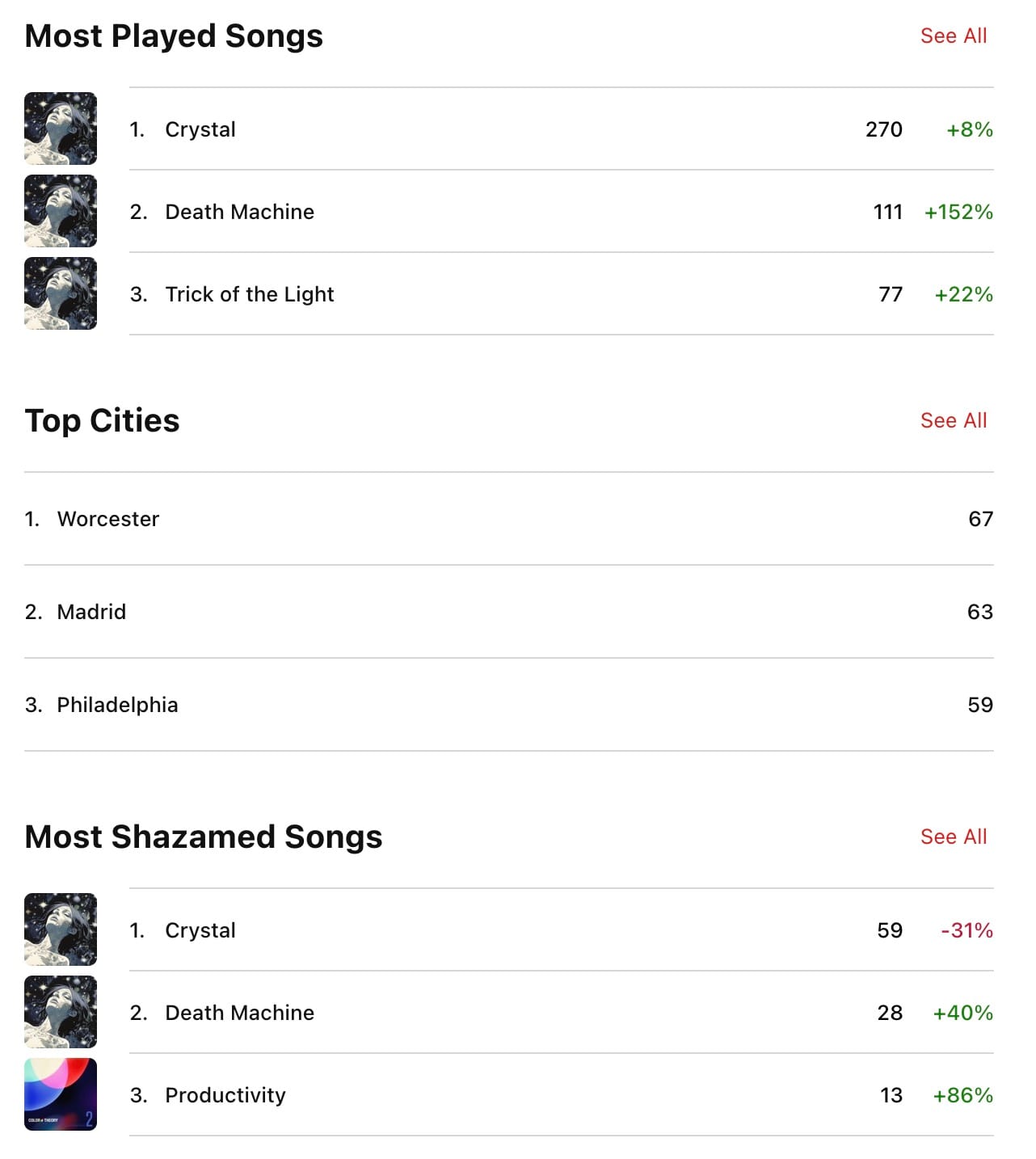The height and width of the screenshot is (1159, 1036).
Task: Open the Crystal artwork under Most Shazamed Songs
Action: click(60, 929)
